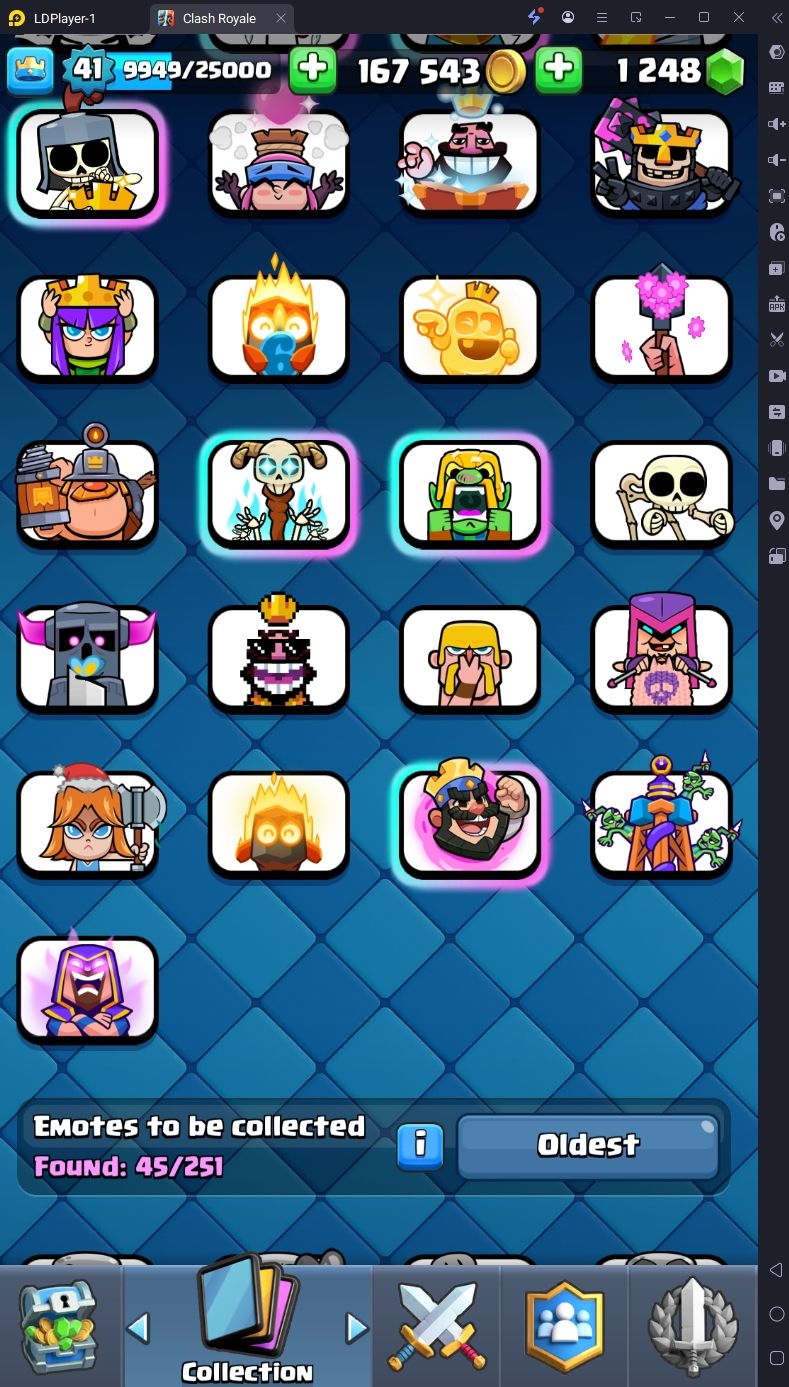Select the skeleton waving emote
This screenshot has width=789, height=1387.
[662, 493]
